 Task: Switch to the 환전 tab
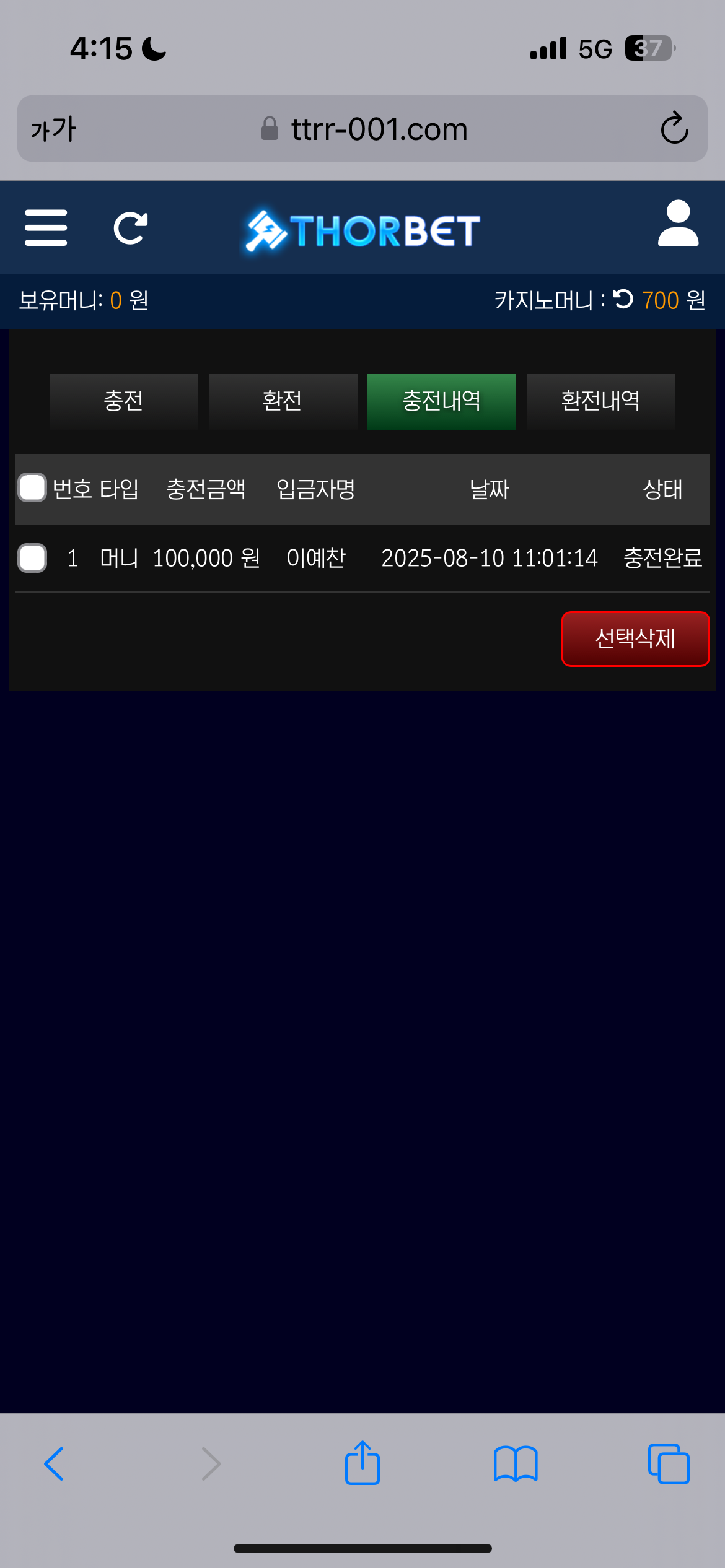283,401
